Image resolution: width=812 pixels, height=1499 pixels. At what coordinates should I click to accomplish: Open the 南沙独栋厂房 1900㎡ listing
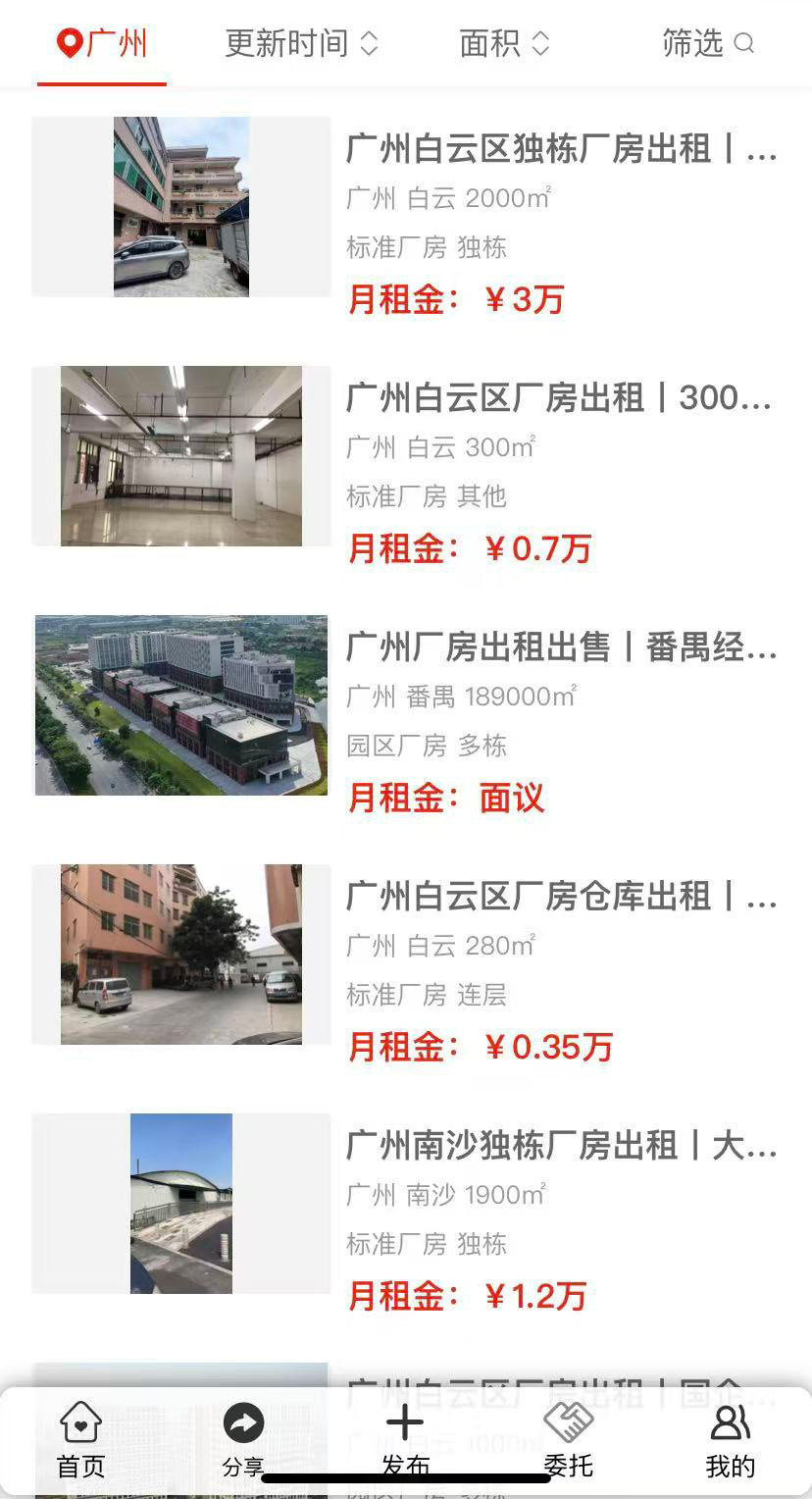tap(561, 1146)
